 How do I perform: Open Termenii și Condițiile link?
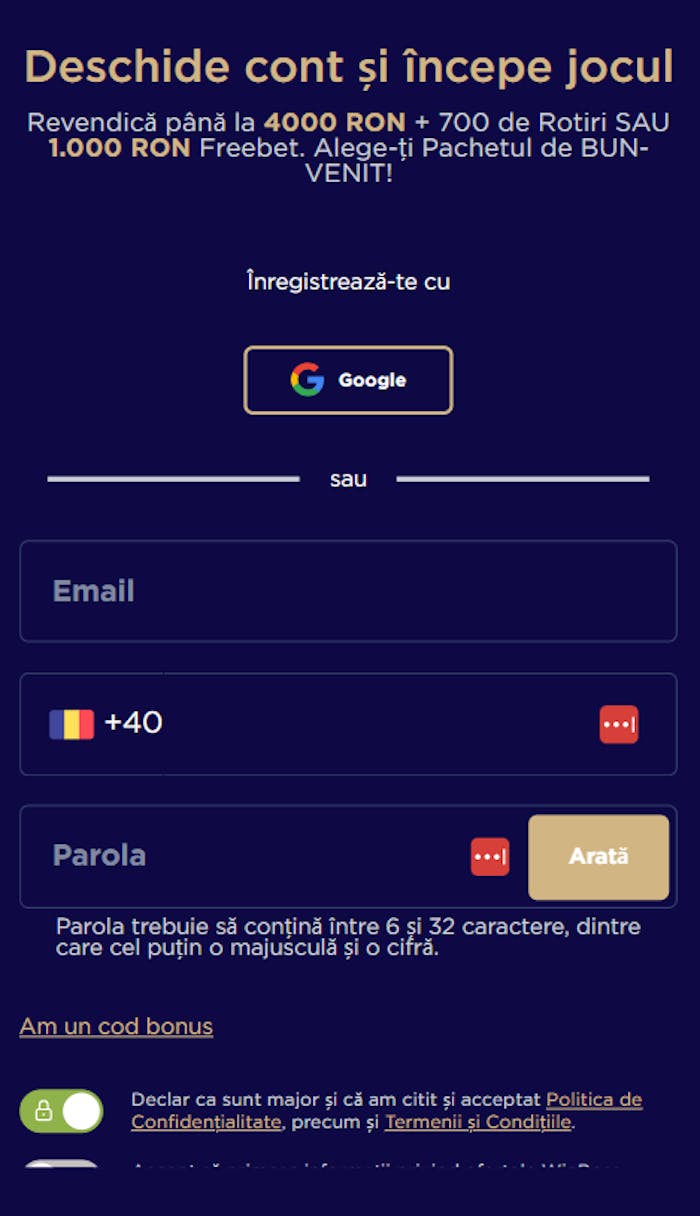click(478, 1122)
